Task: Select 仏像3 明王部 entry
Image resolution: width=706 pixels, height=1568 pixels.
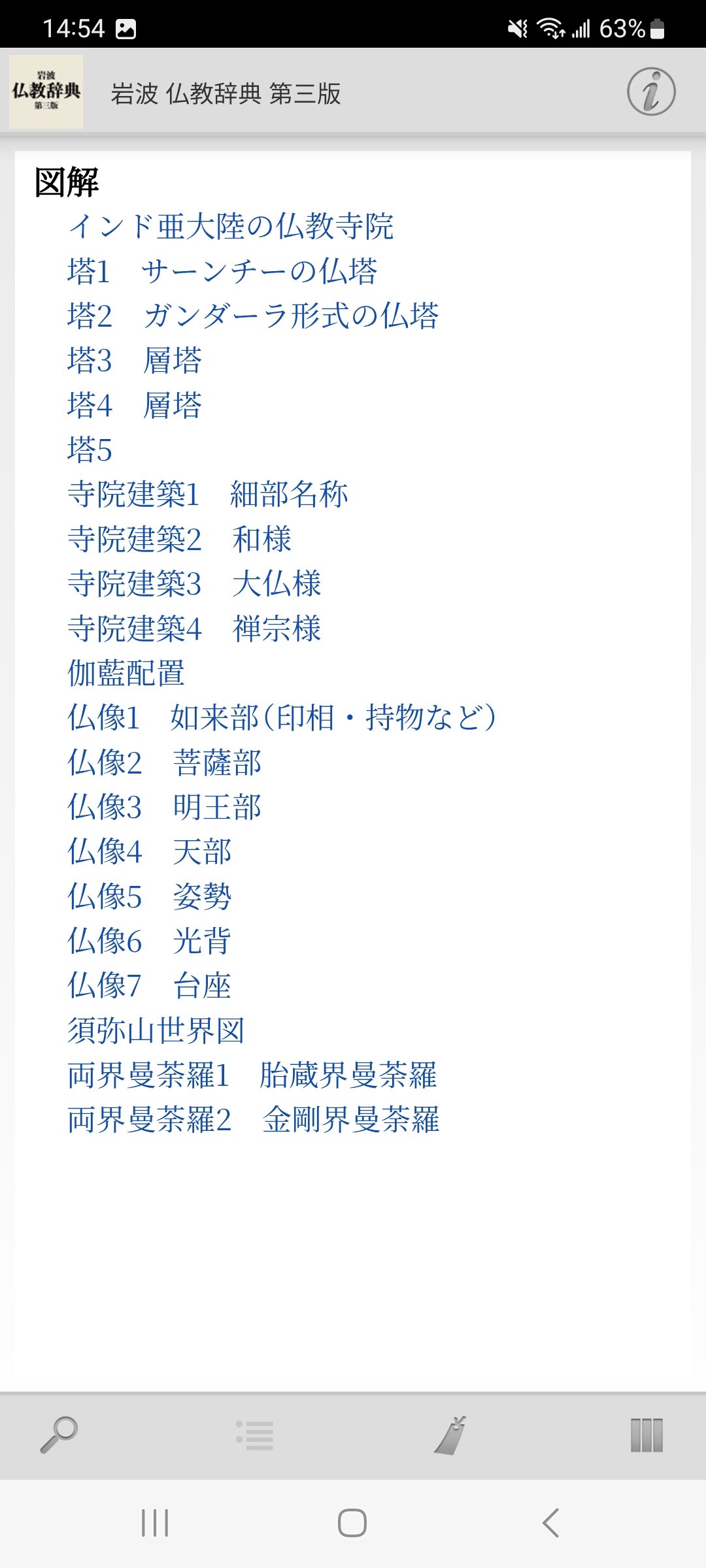Action: point(164,808)
